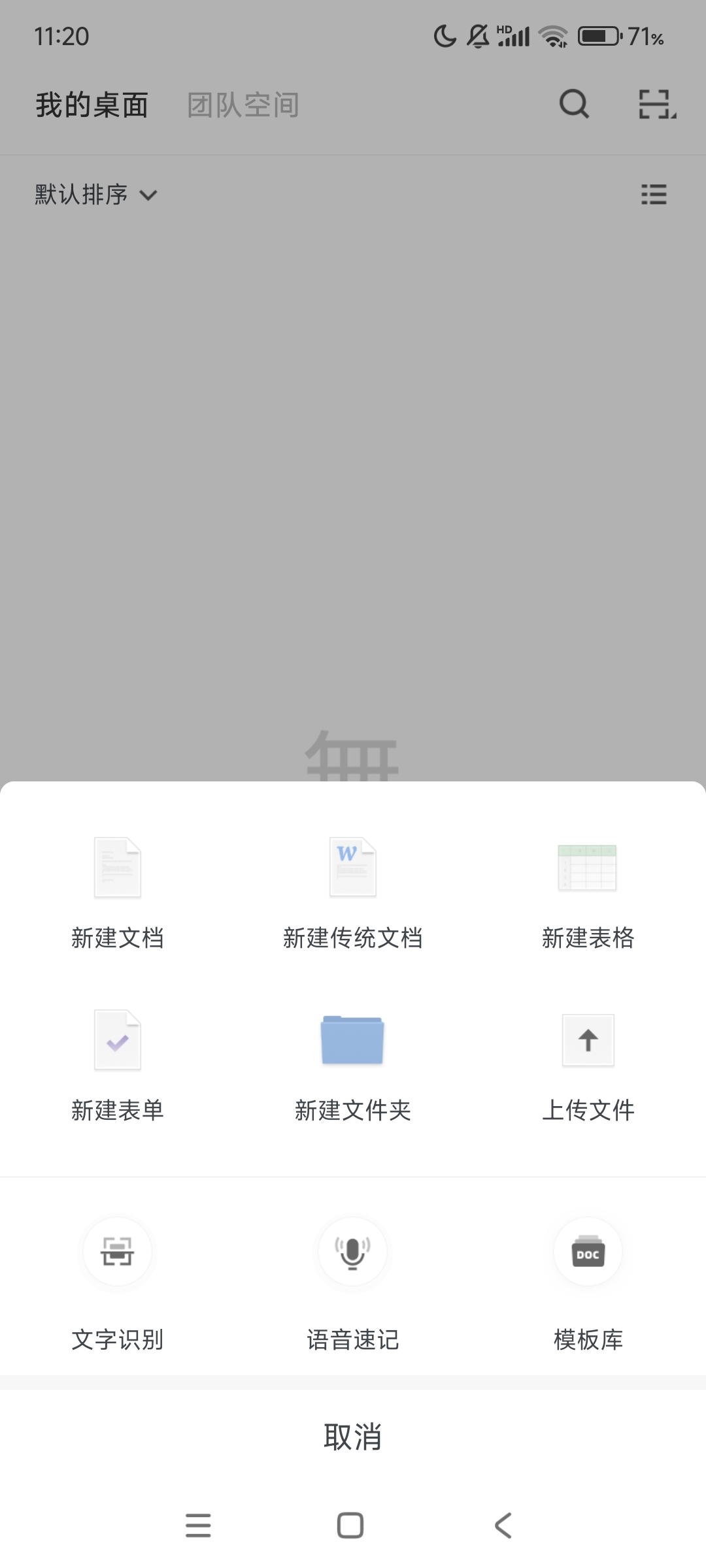This screenshot has height=1568, width=706.
Task: Go to the home screen
Action: [350, 1526]
